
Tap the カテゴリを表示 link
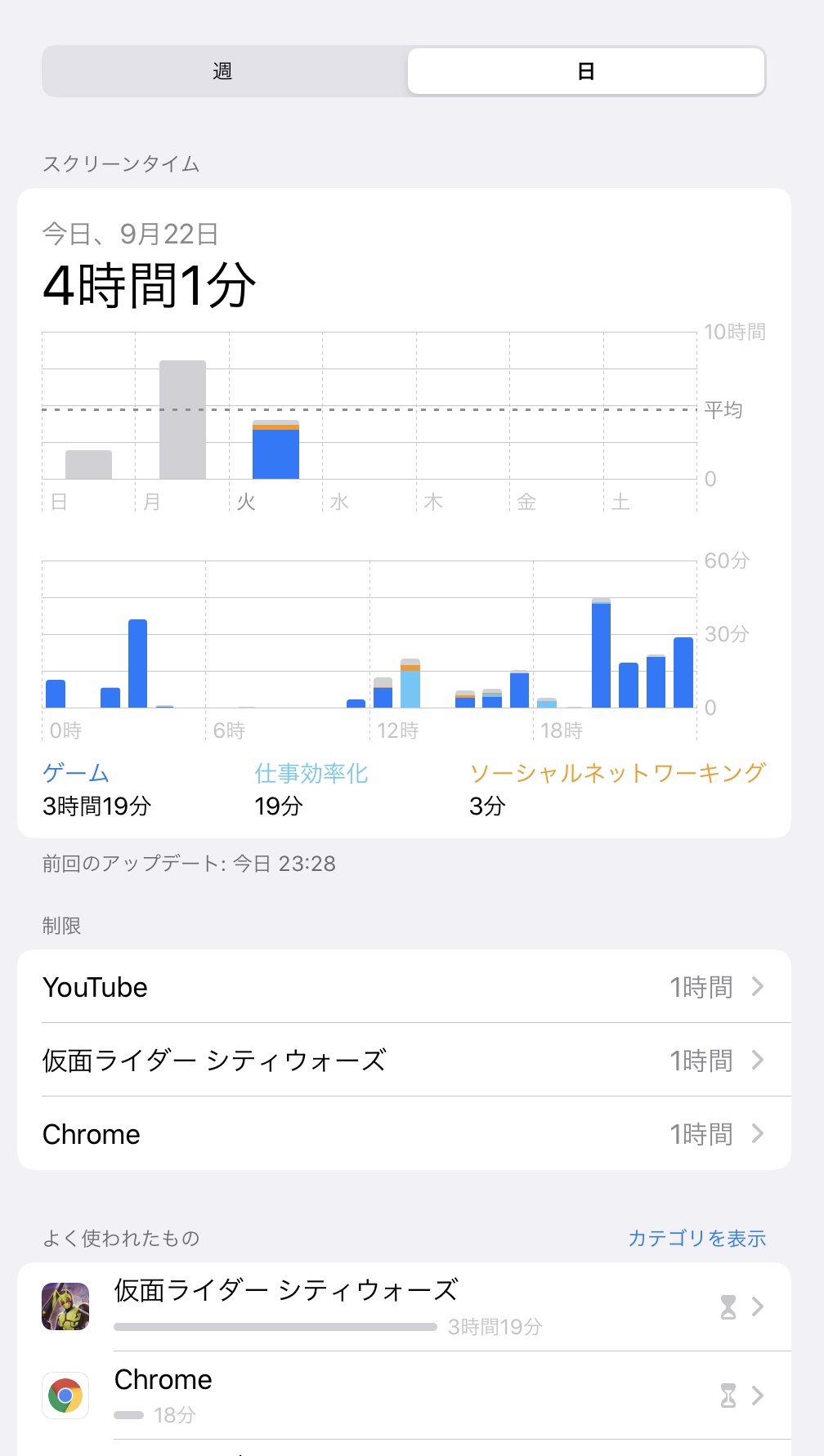pyautogui.click(x=696, y=1239)
